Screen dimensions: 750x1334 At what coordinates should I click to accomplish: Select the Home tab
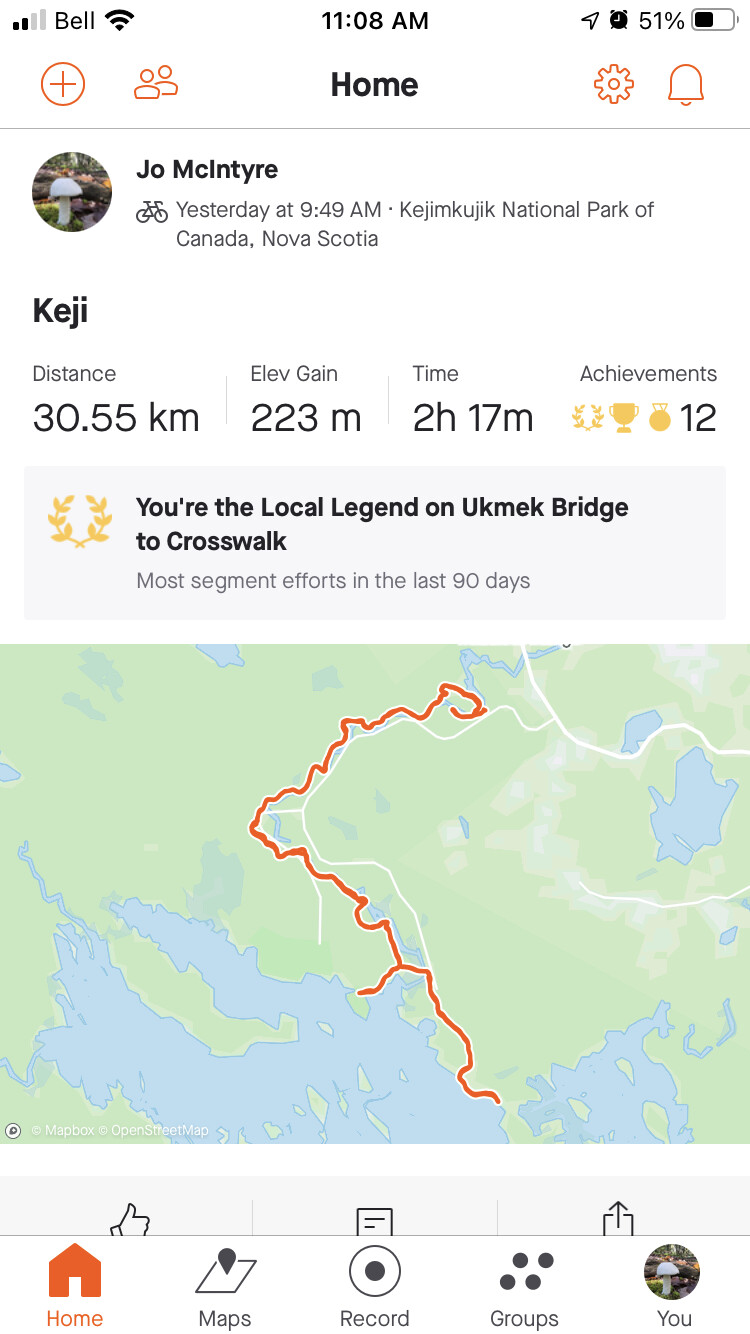click(x=75, y=1288)
